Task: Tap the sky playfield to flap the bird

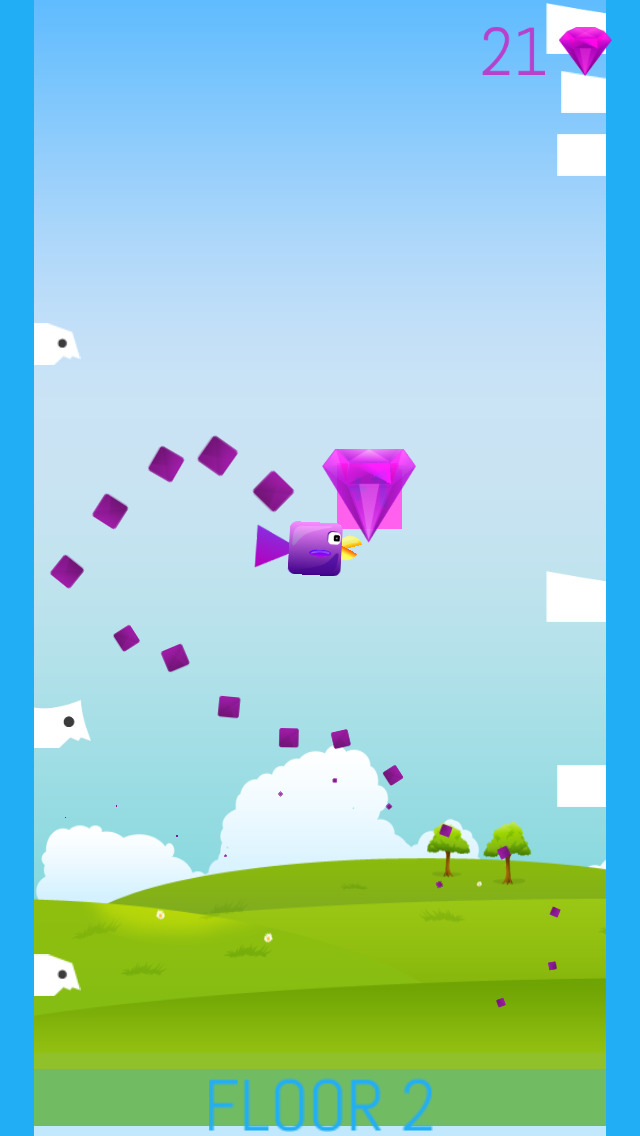Action: [x=320, y=250]
